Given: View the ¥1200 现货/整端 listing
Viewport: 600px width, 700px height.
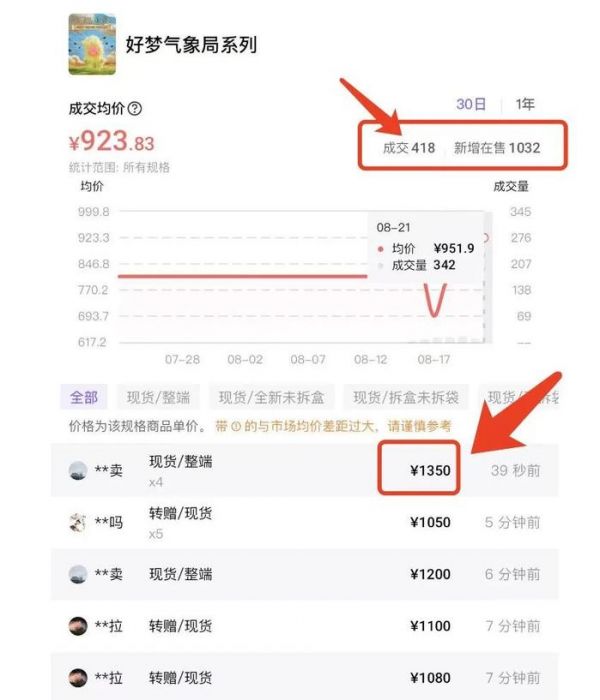Looking at the screenshot, I should (x=300, y=574).
